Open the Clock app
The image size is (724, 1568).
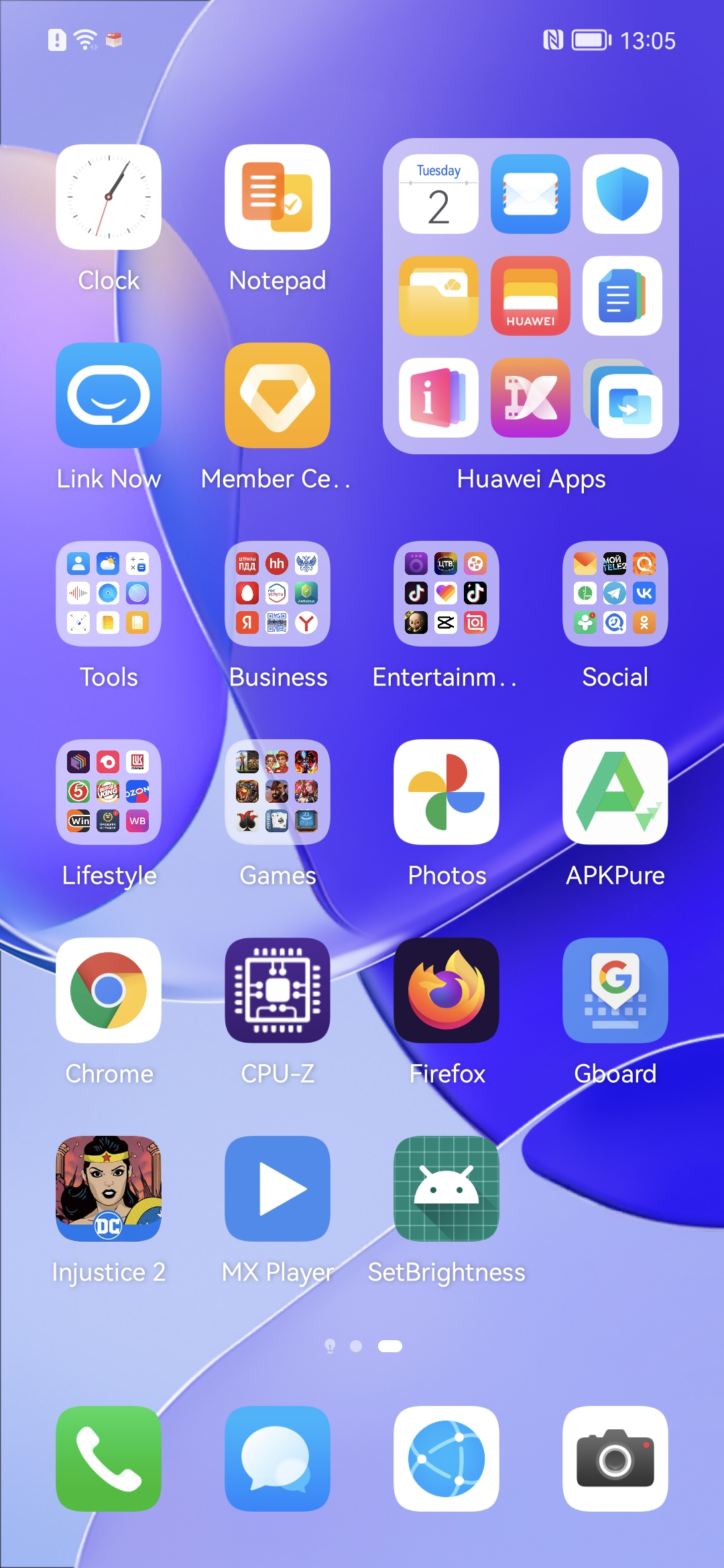point(109,197)
